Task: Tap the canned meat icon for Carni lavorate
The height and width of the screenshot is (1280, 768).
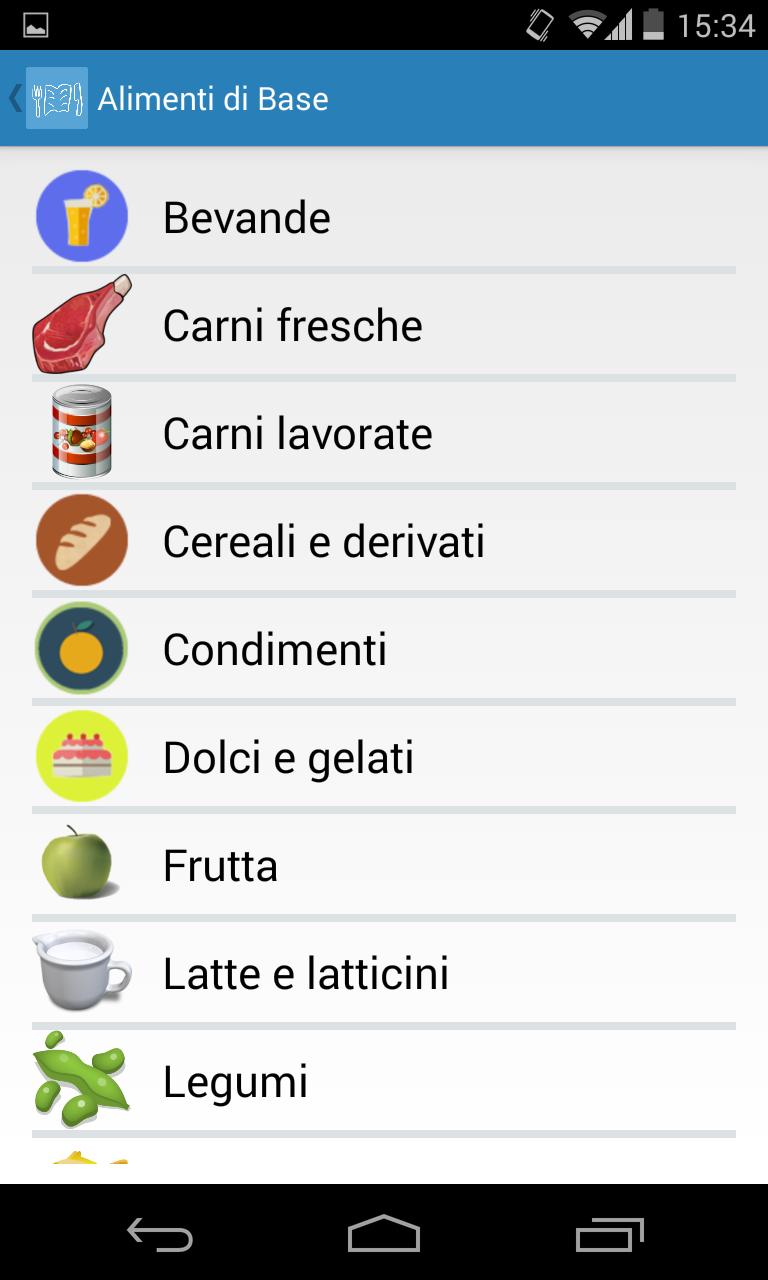Action: 81,432
